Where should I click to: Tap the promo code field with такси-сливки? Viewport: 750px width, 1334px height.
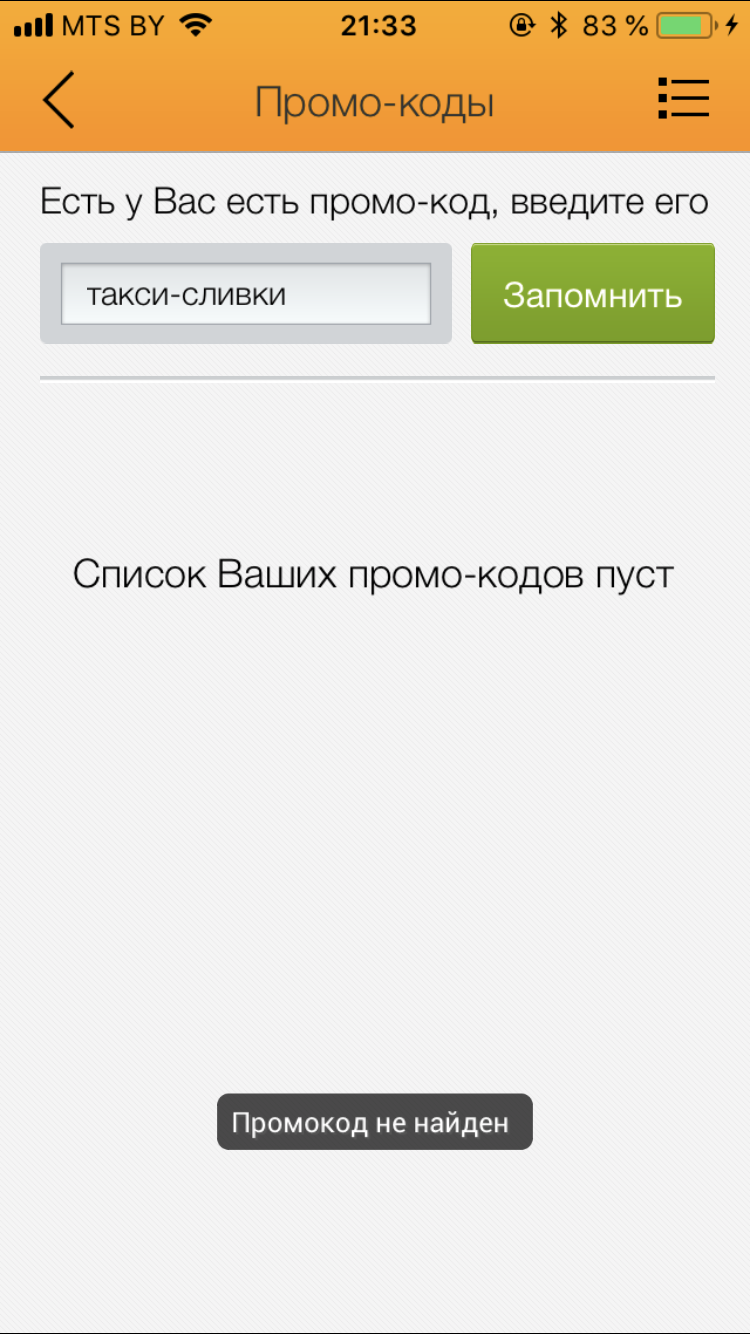(245, 294)
